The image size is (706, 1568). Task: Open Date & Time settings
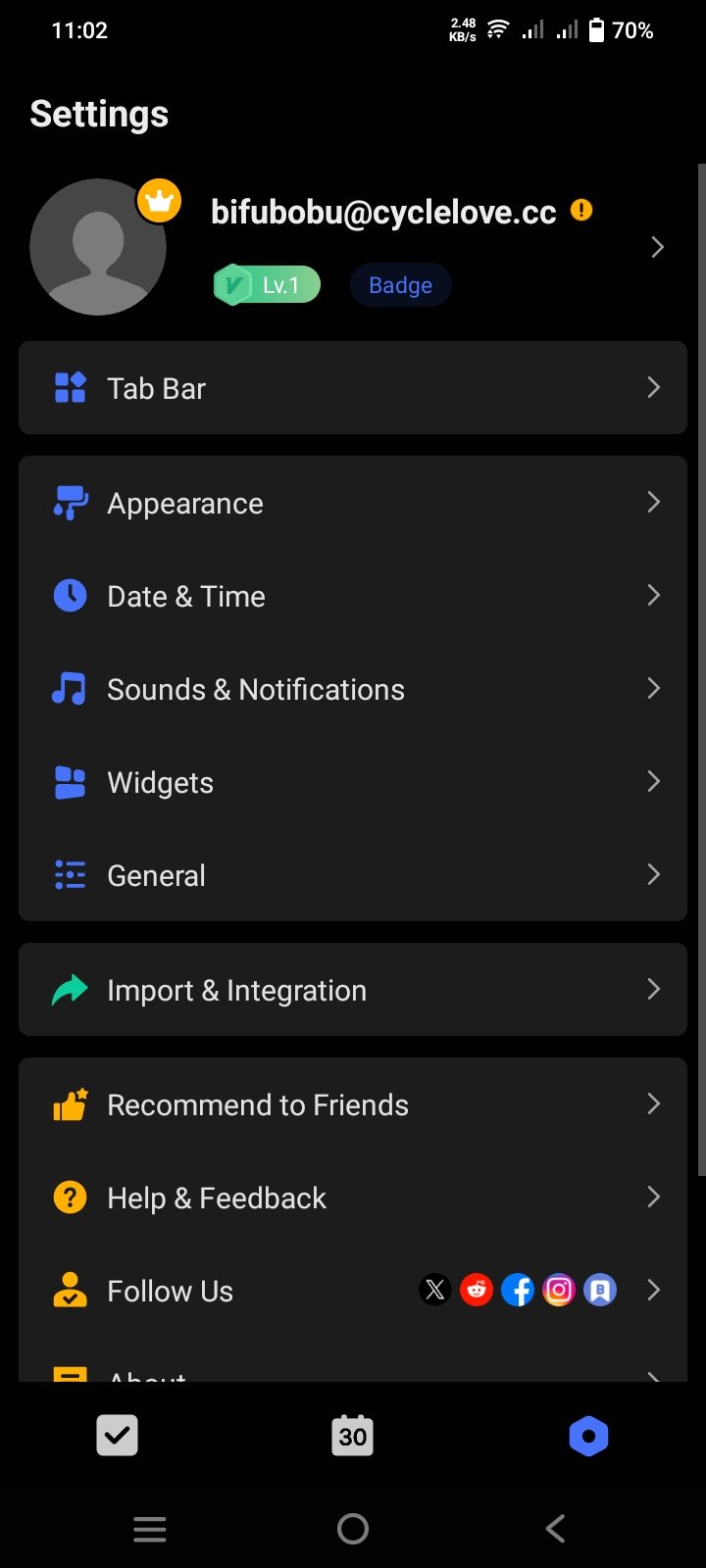tap(353, 596)
